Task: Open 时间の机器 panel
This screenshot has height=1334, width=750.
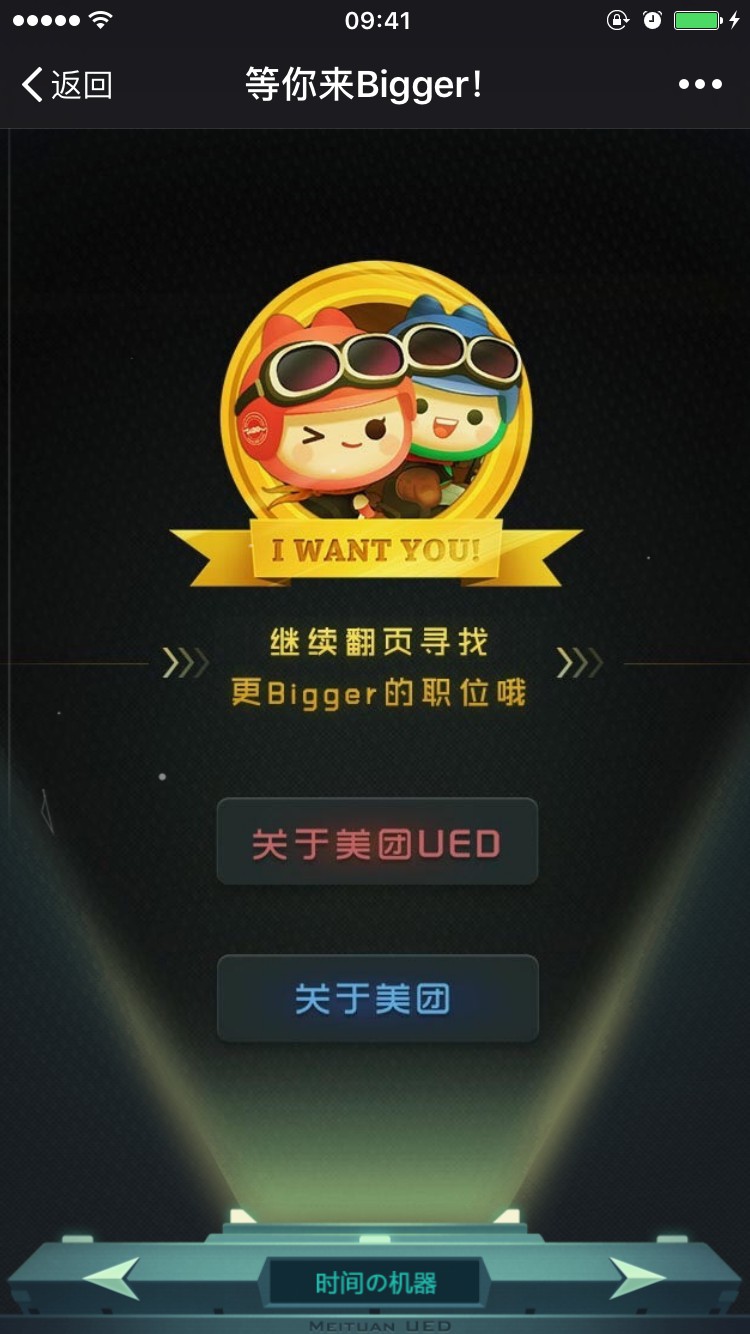Action: tap(376, 1283)
